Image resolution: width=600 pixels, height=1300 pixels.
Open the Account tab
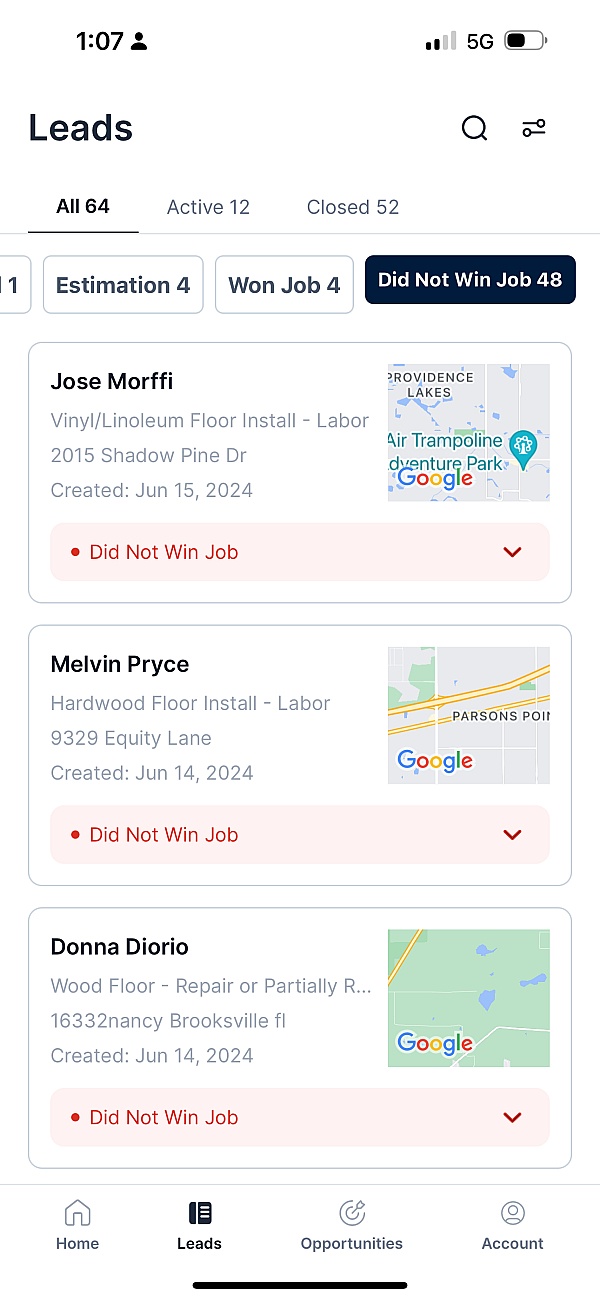click(x=513, y=1226)
